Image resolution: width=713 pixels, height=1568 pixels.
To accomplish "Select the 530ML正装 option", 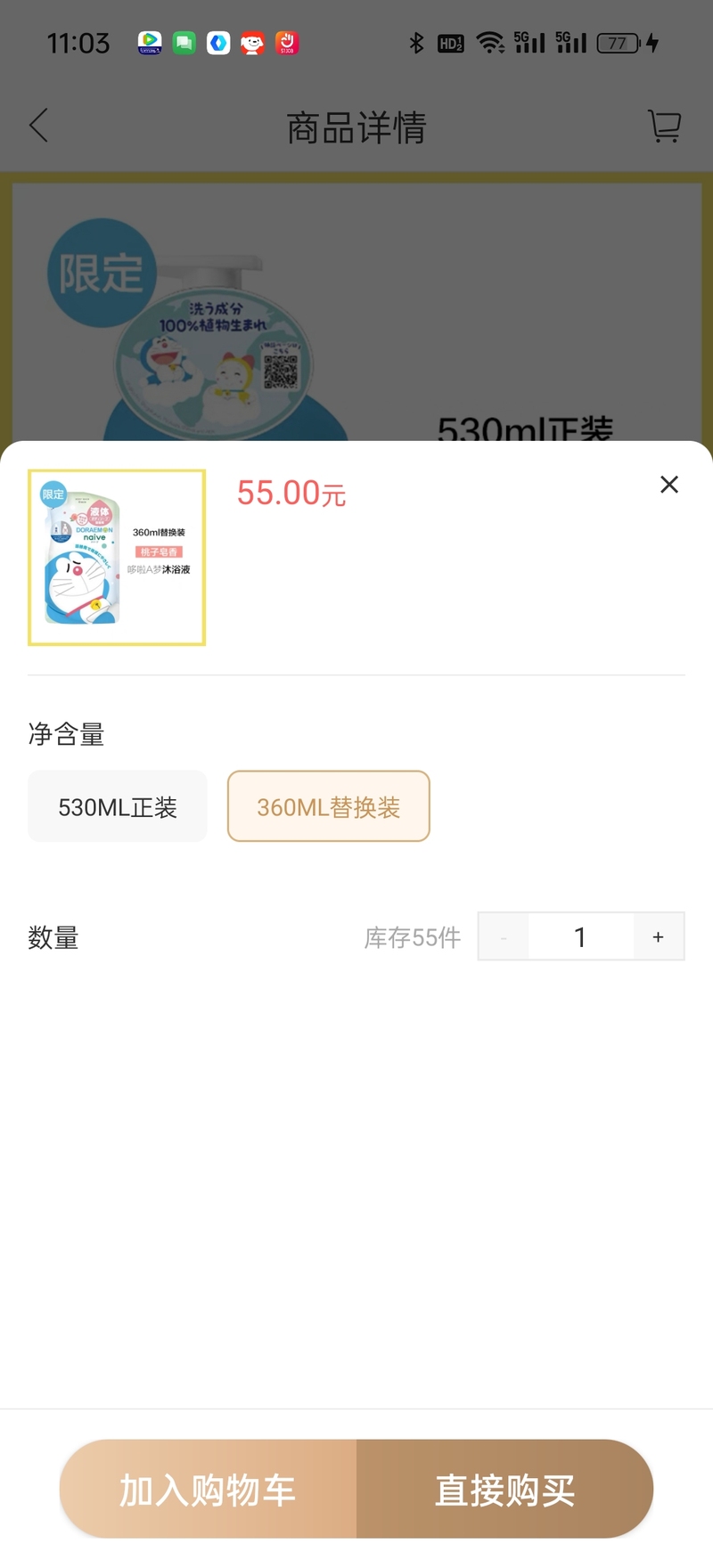I will coord(118,806).
